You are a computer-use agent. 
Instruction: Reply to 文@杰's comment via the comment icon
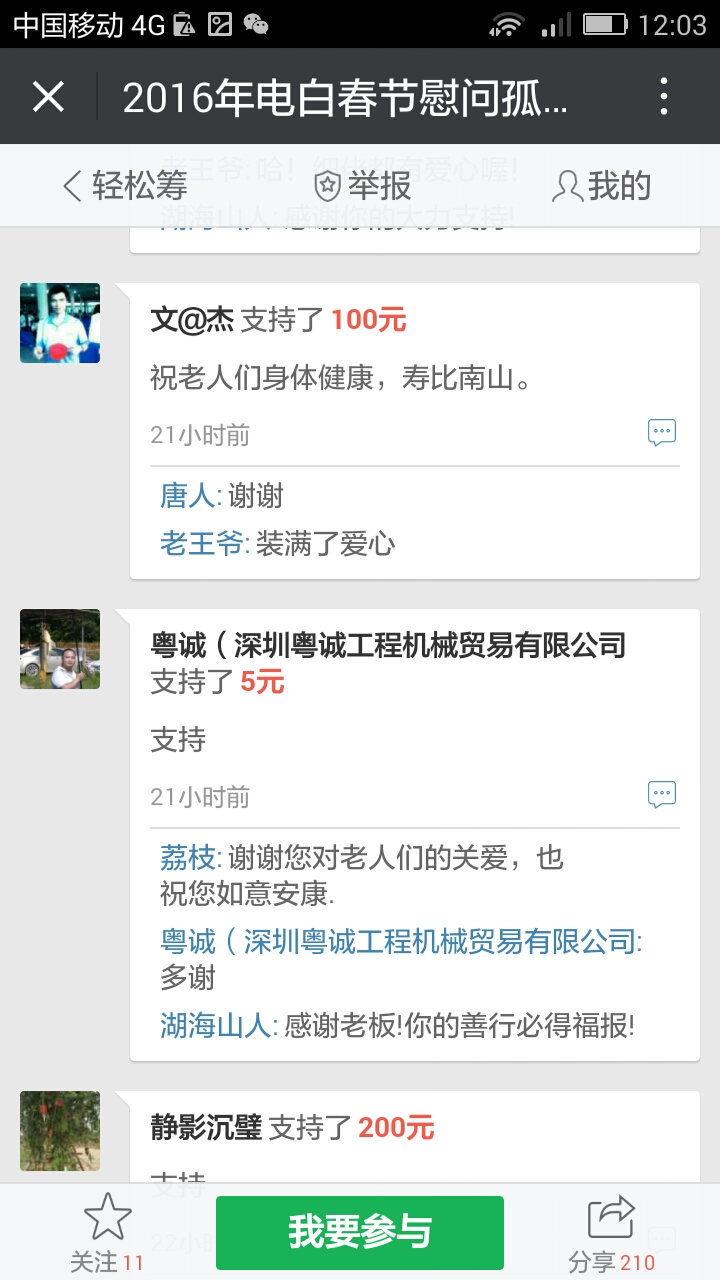click(x=662, y=432)
